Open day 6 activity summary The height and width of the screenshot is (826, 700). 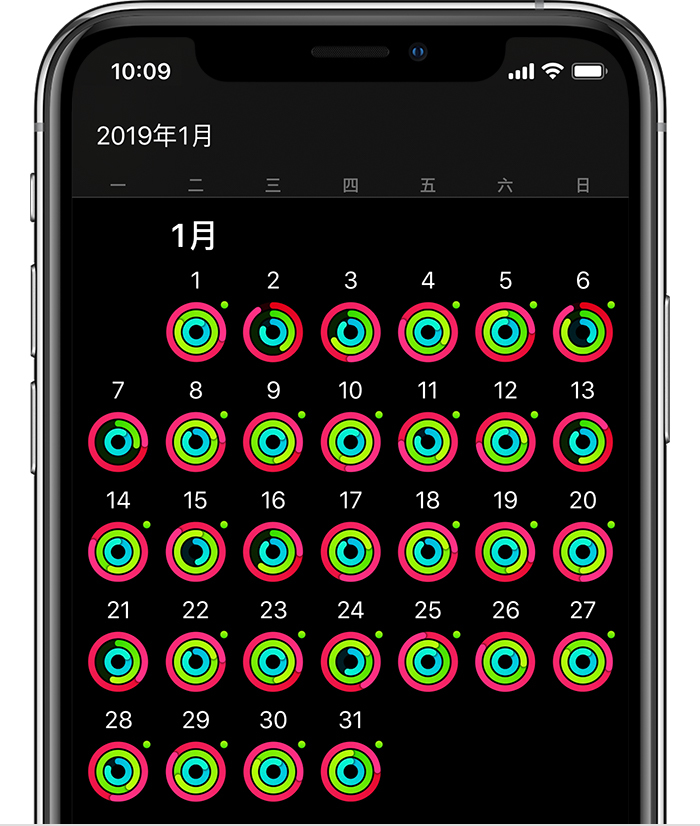click(x=583, y=332)
